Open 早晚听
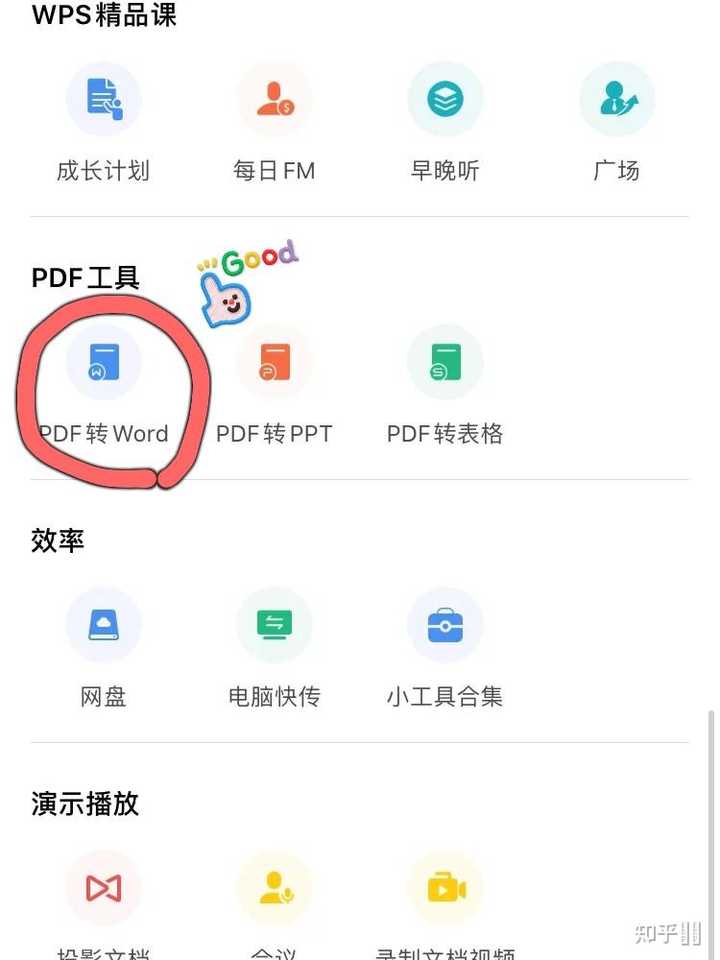 (445, 100)
